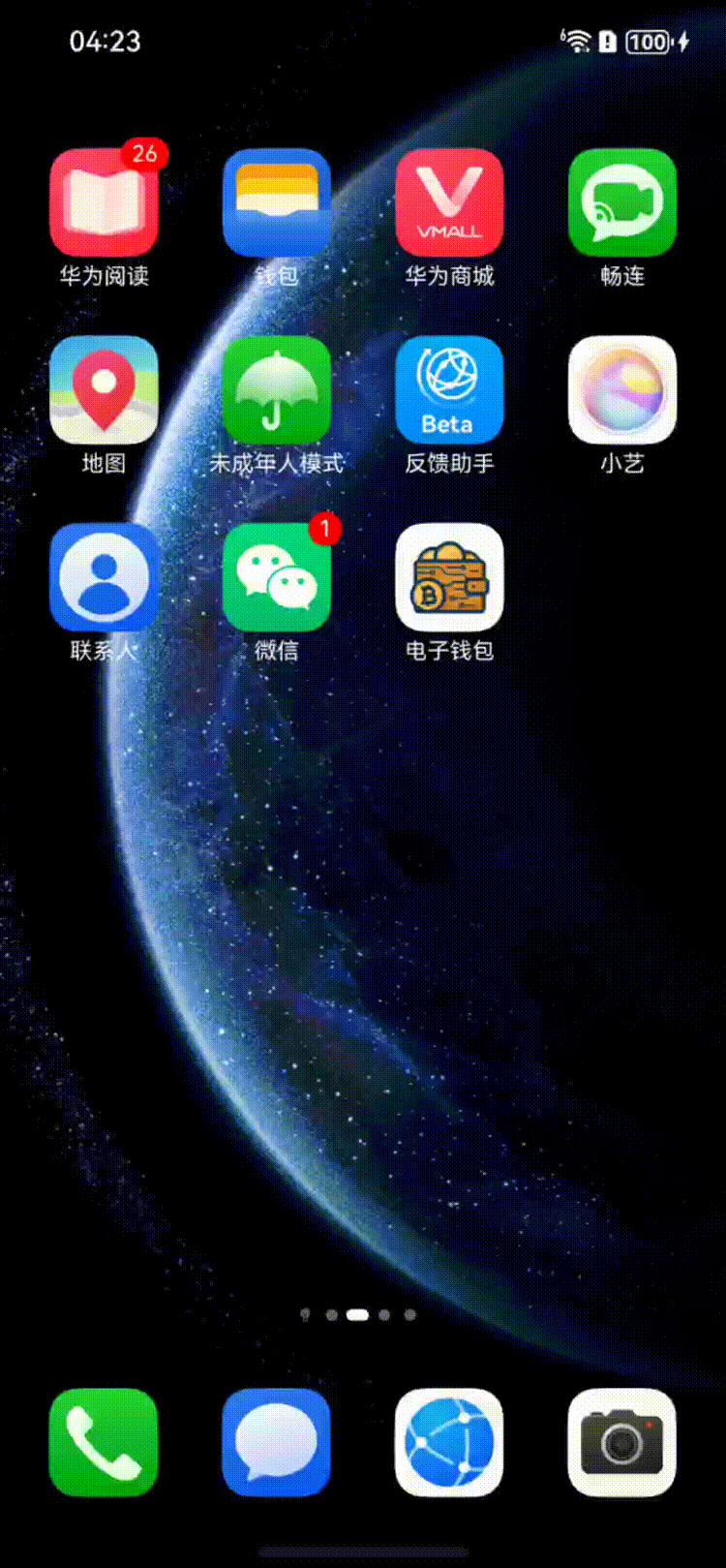Screen dimensions: 726x1568
Task: Open the 华为阅读 reading app
Action: click(104, 203)
